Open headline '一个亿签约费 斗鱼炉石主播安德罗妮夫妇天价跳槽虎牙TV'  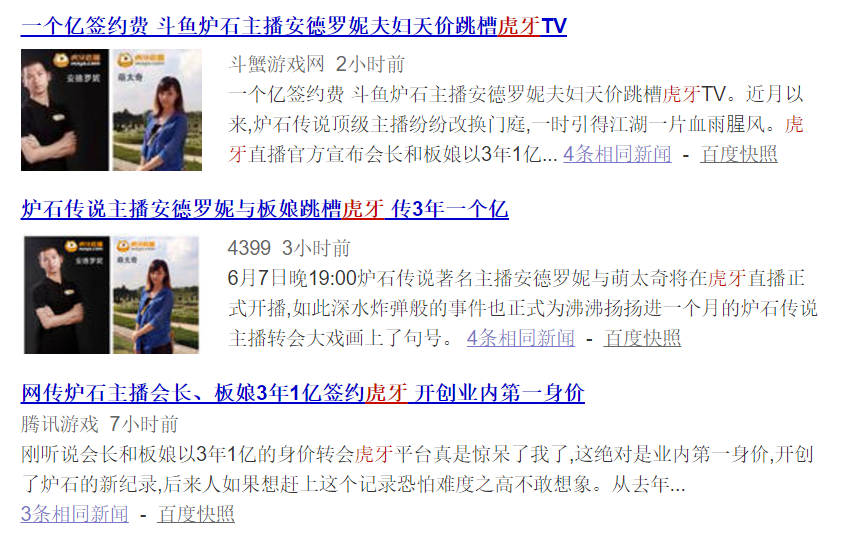coord(293,26)
